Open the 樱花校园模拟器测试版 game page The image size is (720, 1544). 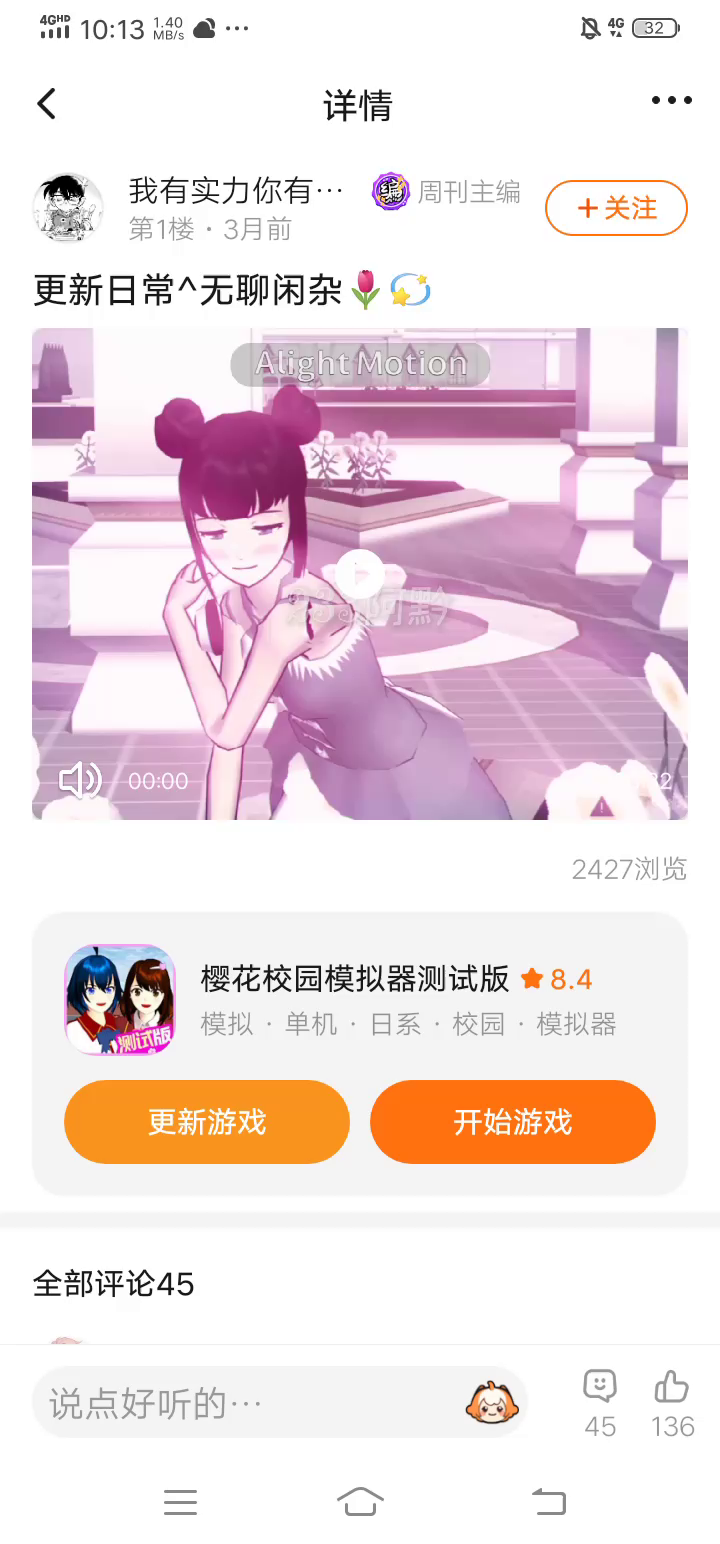[x=355, y=979]
